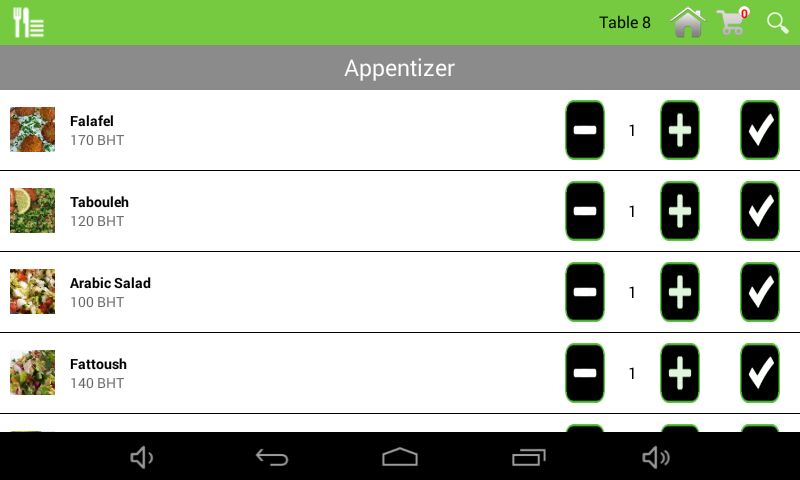Open the restaurant menu icon

click(28, 22)
